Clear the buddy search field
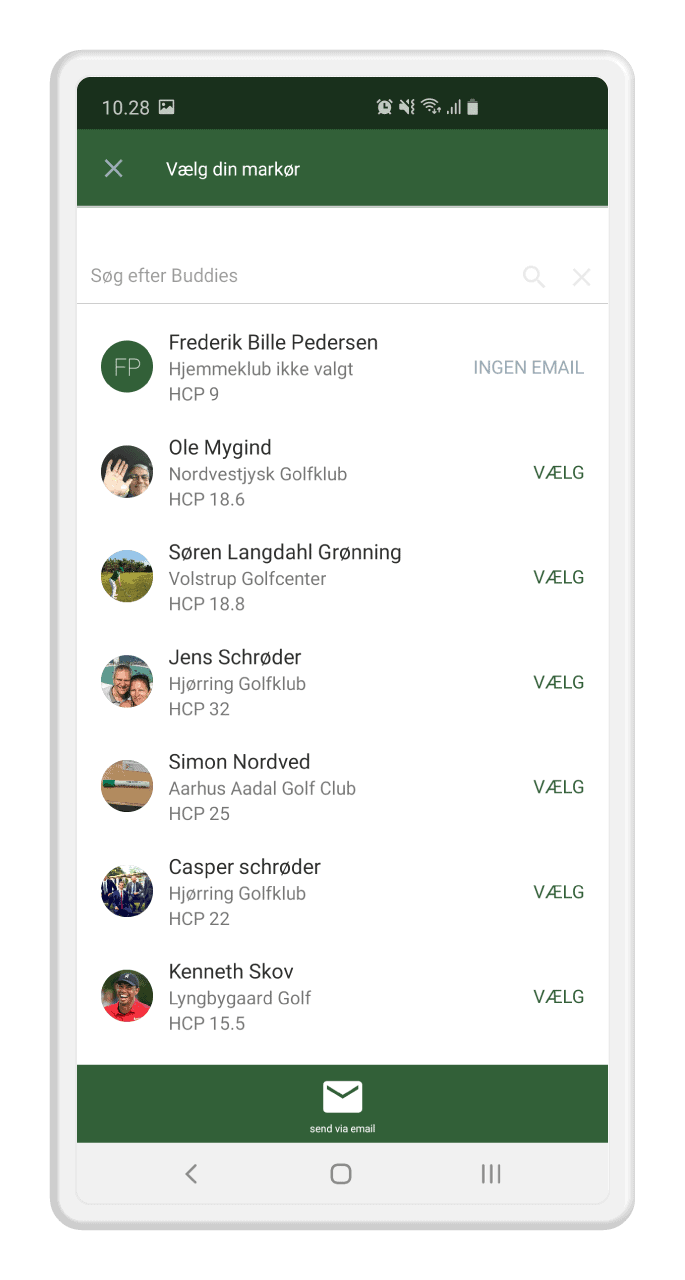 581,277
